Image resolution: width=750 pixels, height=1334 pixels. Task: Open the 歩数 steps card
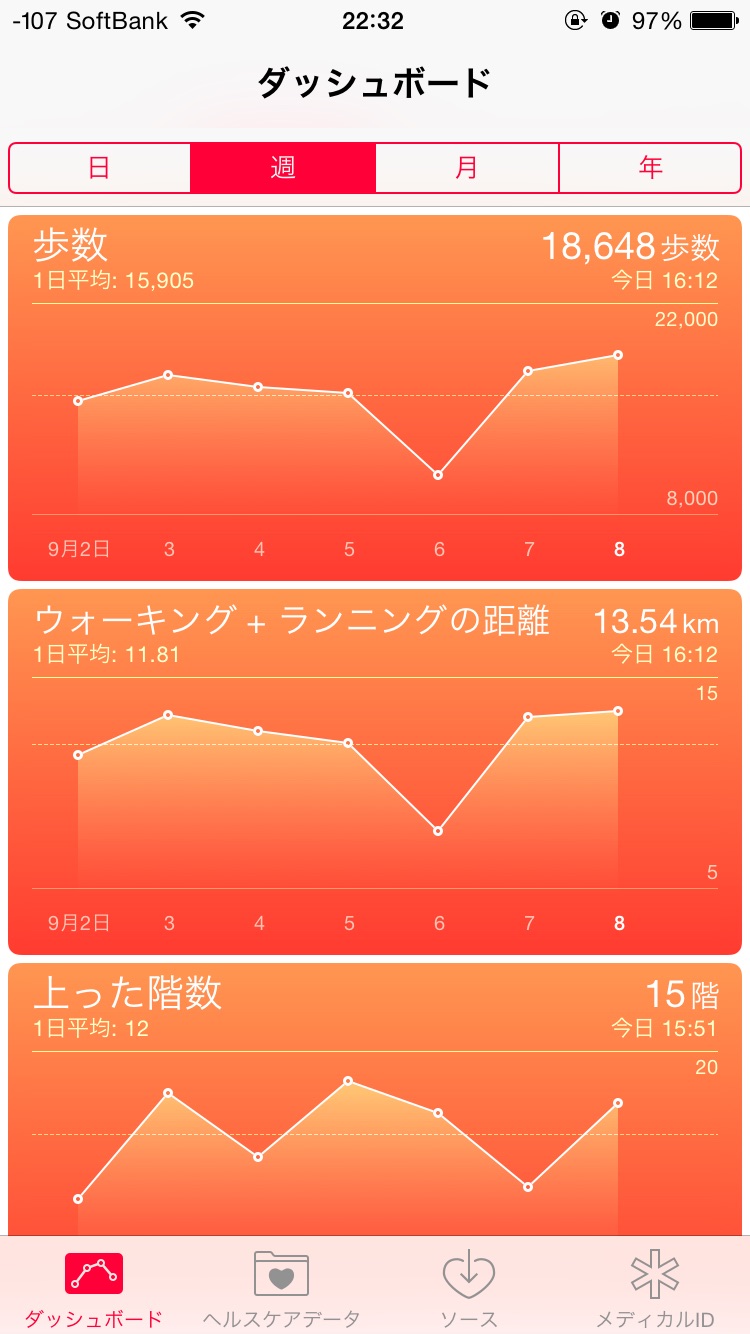[x=374, y=397]
